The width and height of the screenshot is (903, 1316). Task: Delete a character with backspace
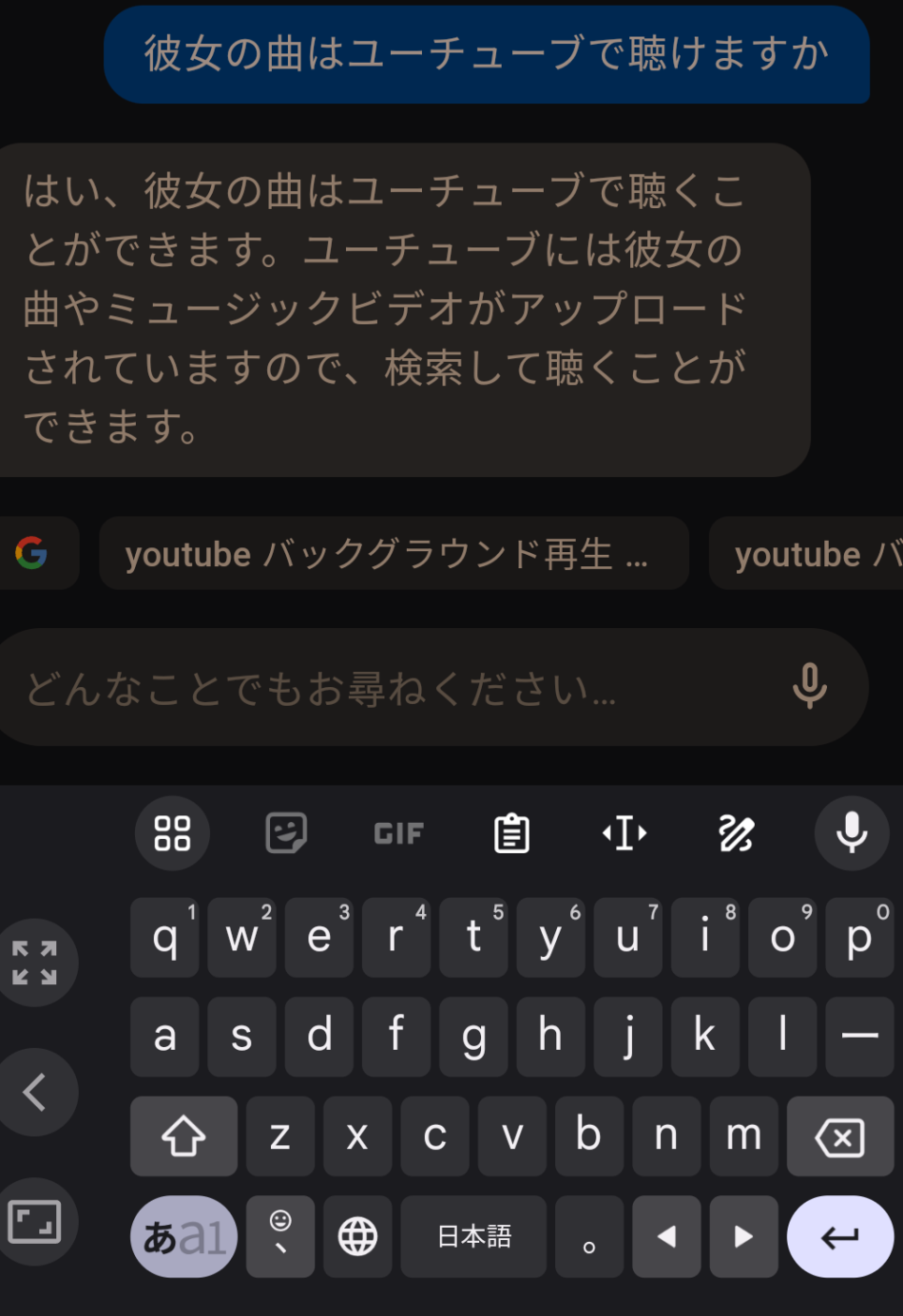tap(839, 1136)
